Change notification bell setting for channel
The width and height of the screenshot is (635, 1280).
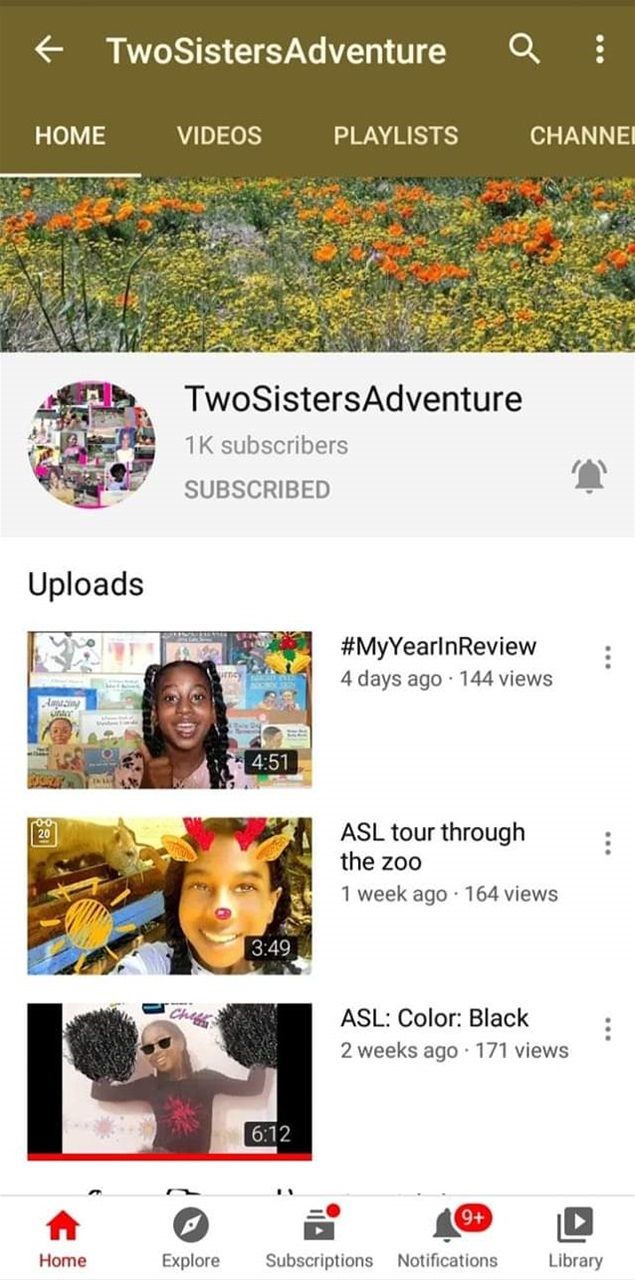(x=589, y=476)
